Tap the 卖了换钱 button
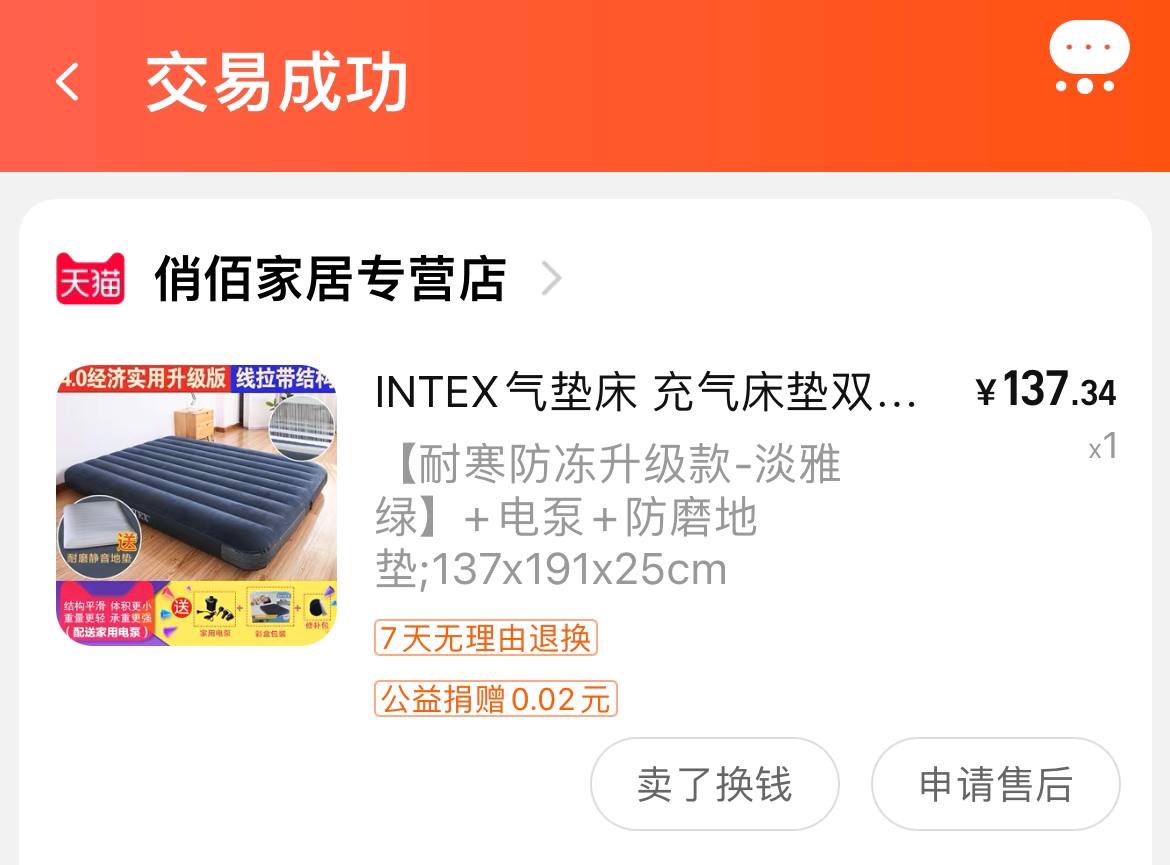This screenshot has height=865, width=1170. click(x=714, y=784)
